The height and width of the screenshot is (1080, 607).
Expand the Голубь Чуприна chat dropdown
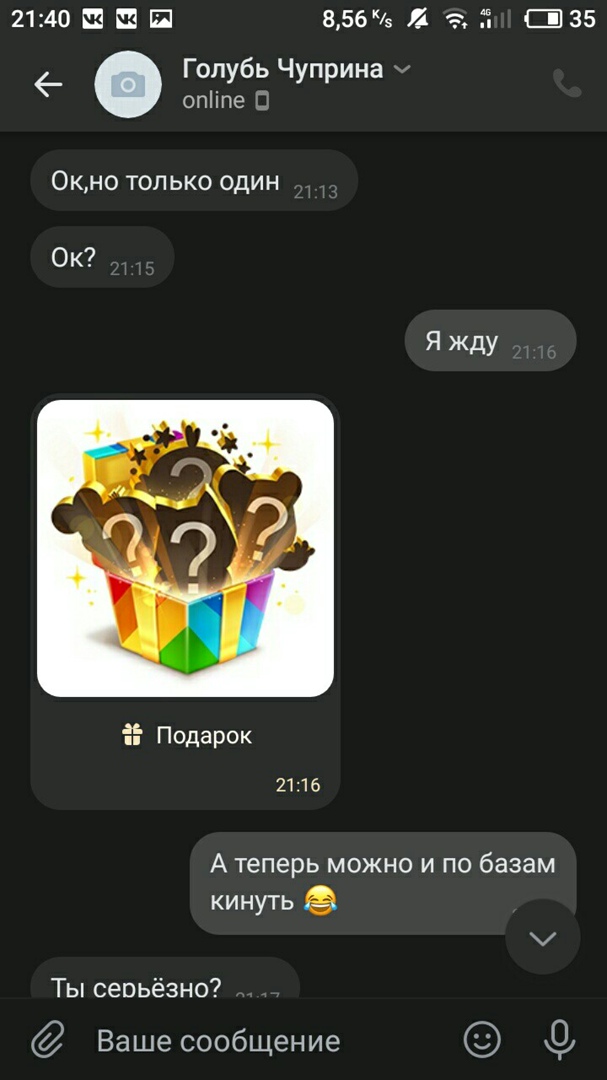click(402, 69)
